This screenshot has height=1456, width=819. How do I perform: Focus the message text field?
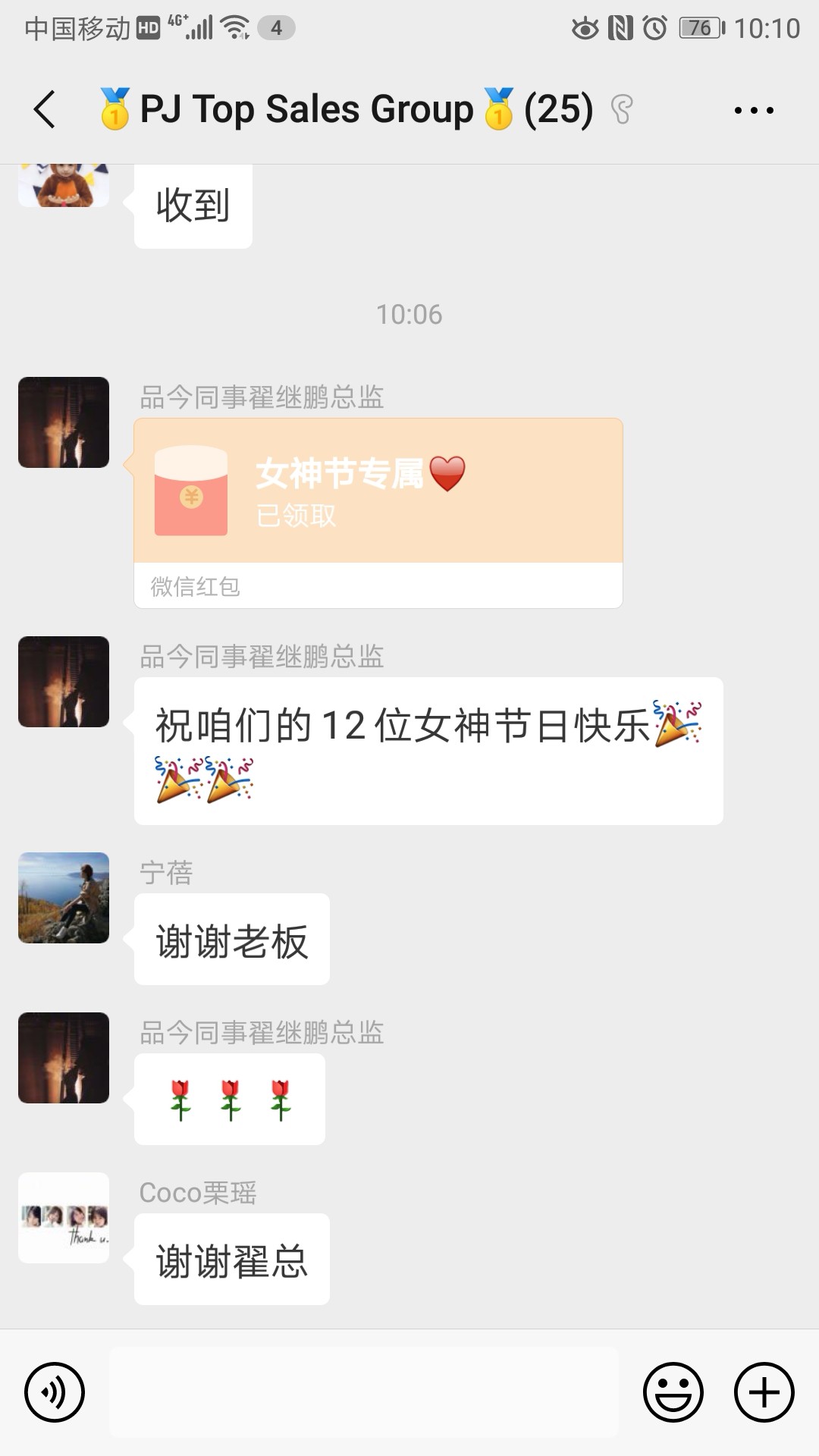point(364,1392)
